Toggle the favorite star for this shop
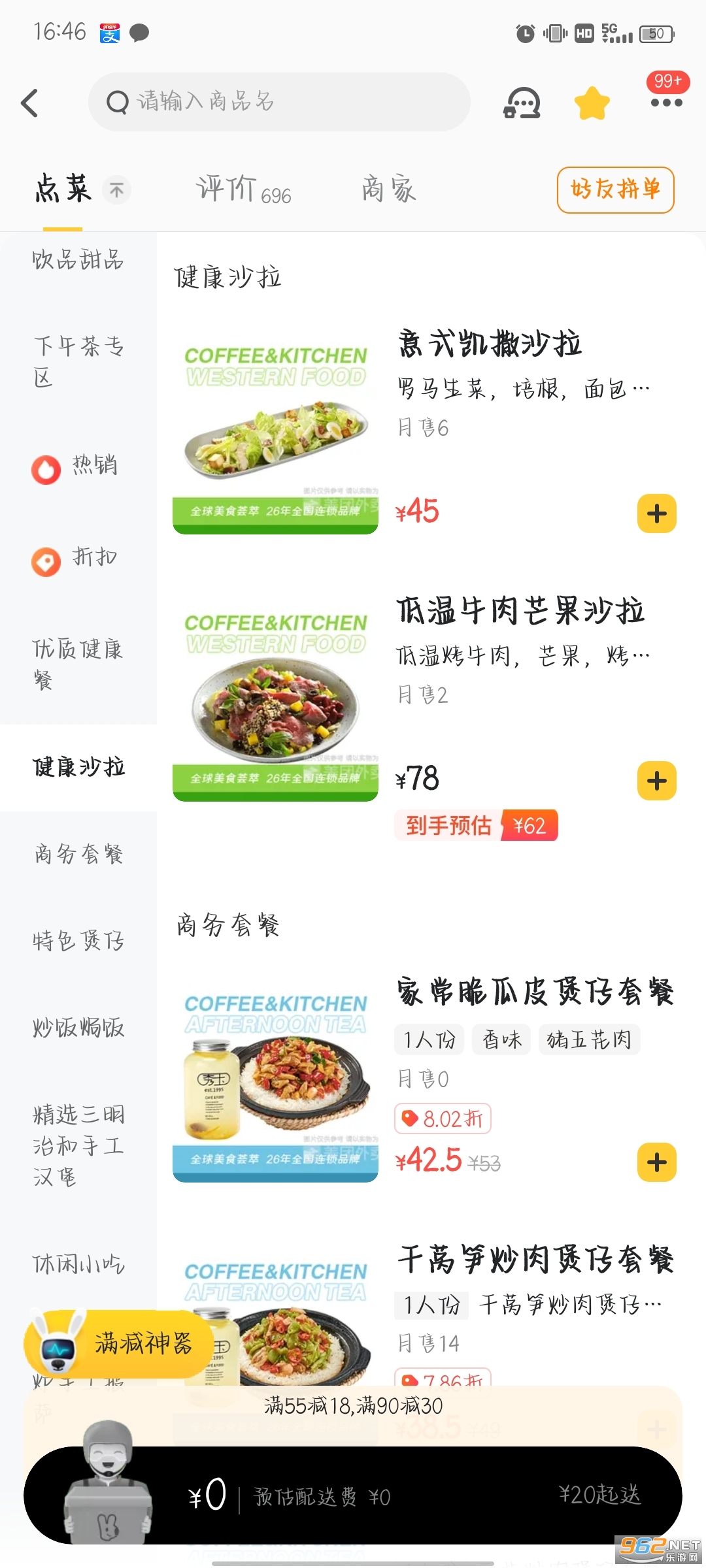This screenshot has height=1568, width=706. click(592, 103)
